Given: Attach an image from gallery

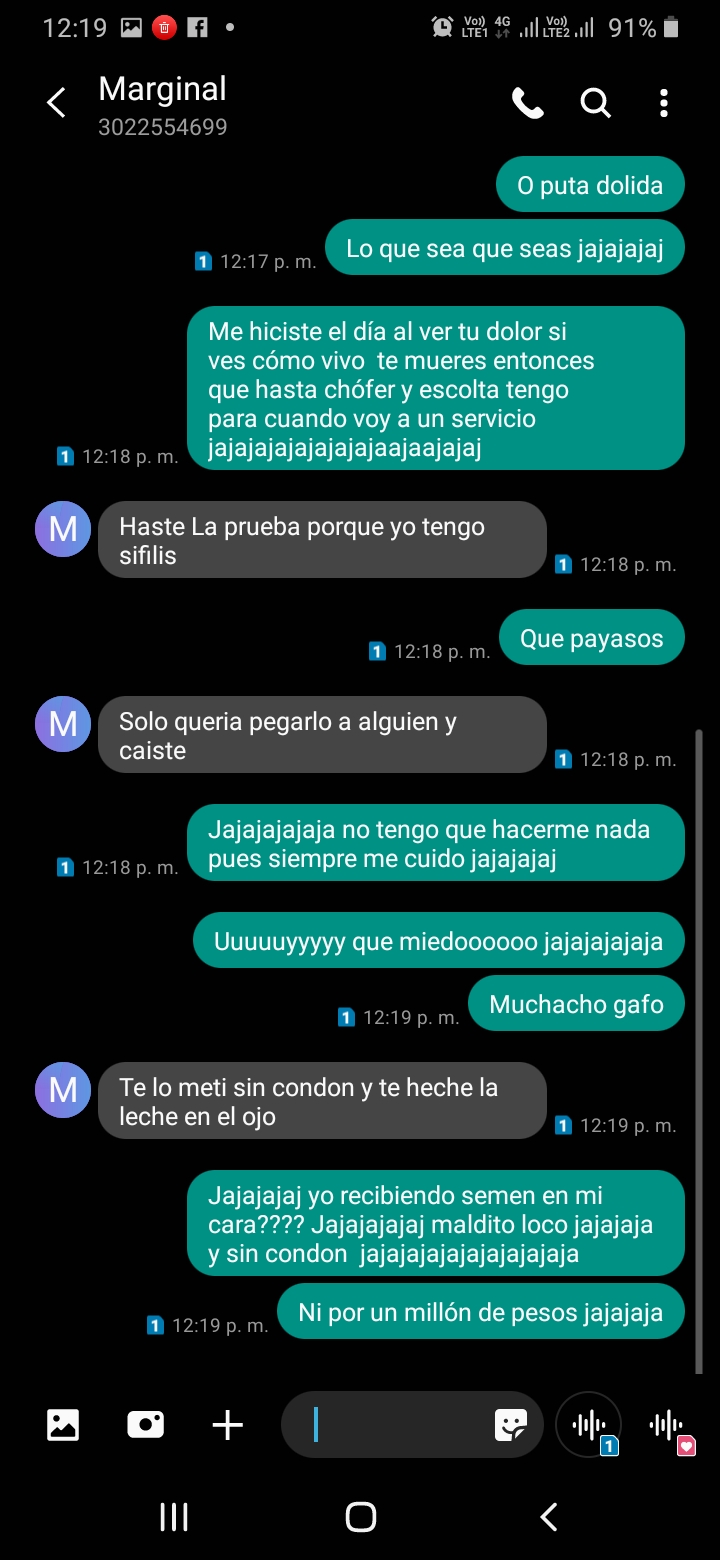Looking at the screenshot, I should (63, 1424).
